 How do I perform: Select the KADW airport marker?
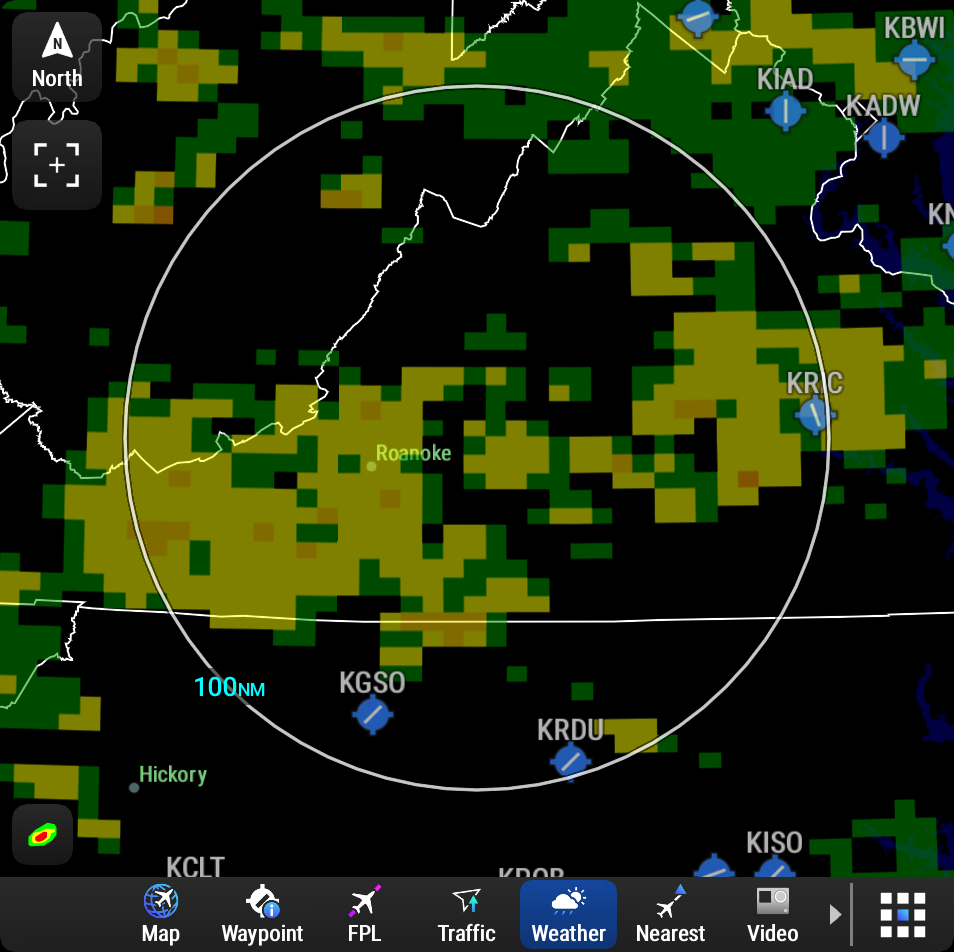coord(884,137)
